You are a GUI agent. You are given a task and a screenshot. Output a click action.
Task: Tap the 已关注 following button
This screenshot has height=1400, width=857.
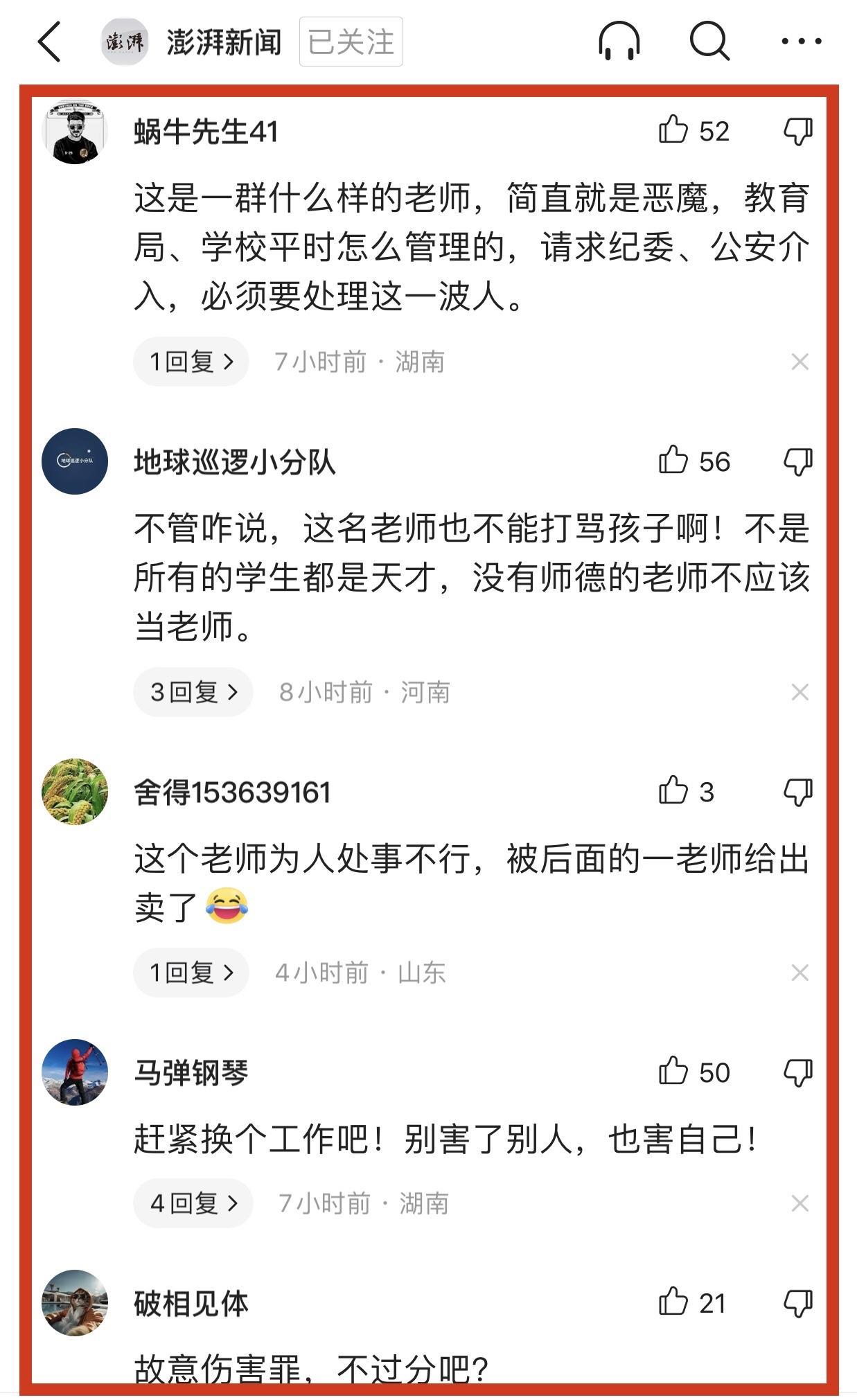[351, 42]
